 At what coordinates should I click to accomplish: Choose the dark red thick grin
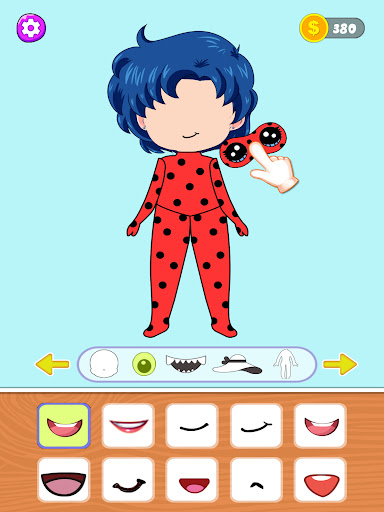coord(128,480)
